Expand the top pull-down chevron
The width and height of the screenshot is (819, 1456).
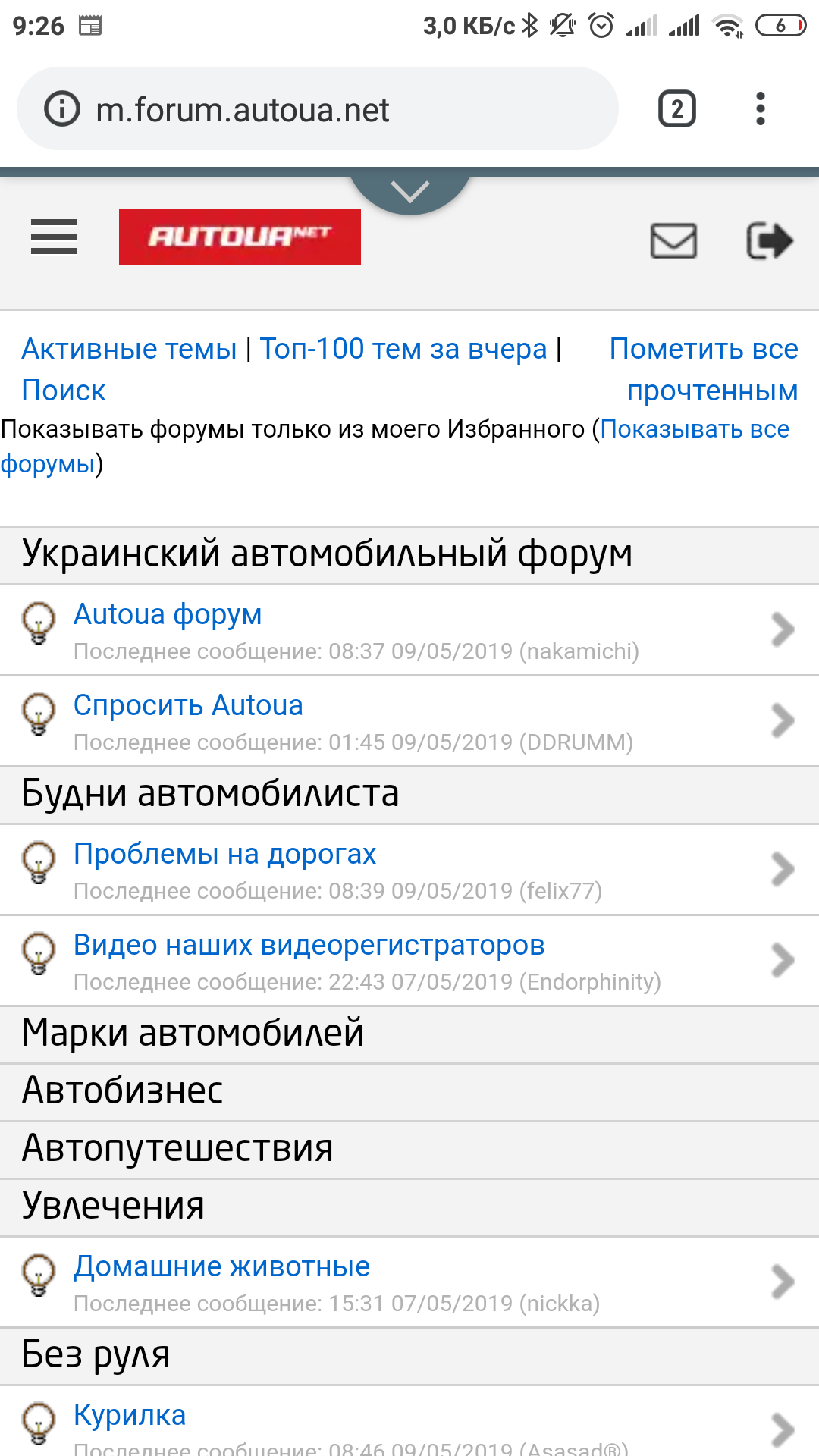410,192
